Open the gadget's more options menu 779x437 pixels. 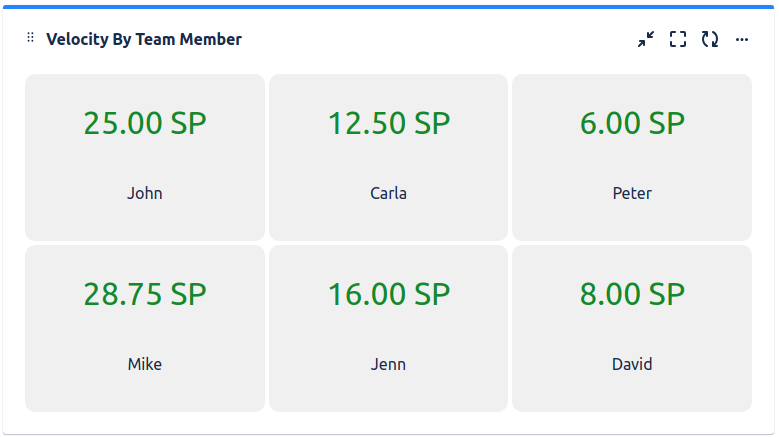[x=742, y=39]
